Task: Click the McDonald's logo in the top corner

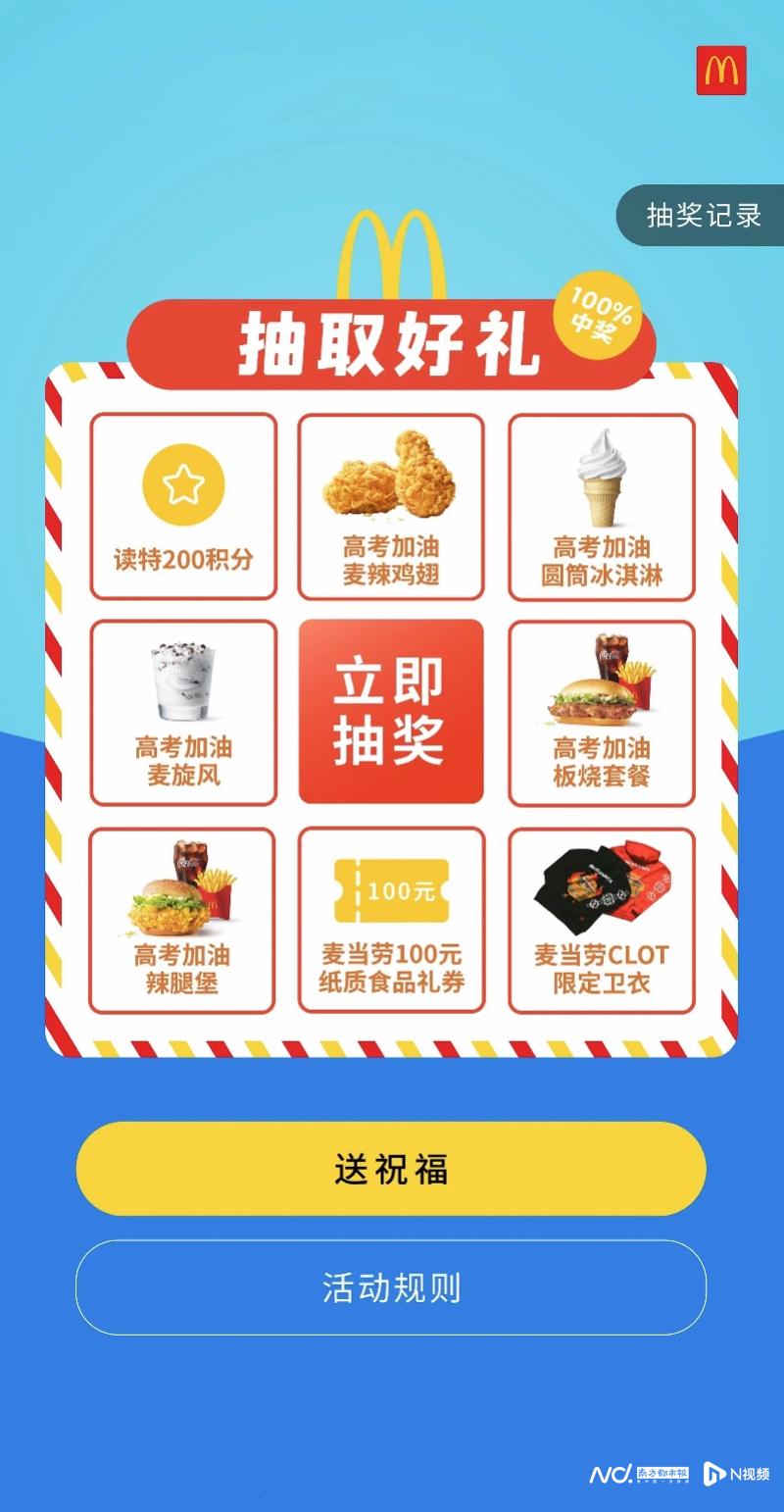Action: pyautogui.click(x=722, y=72)
